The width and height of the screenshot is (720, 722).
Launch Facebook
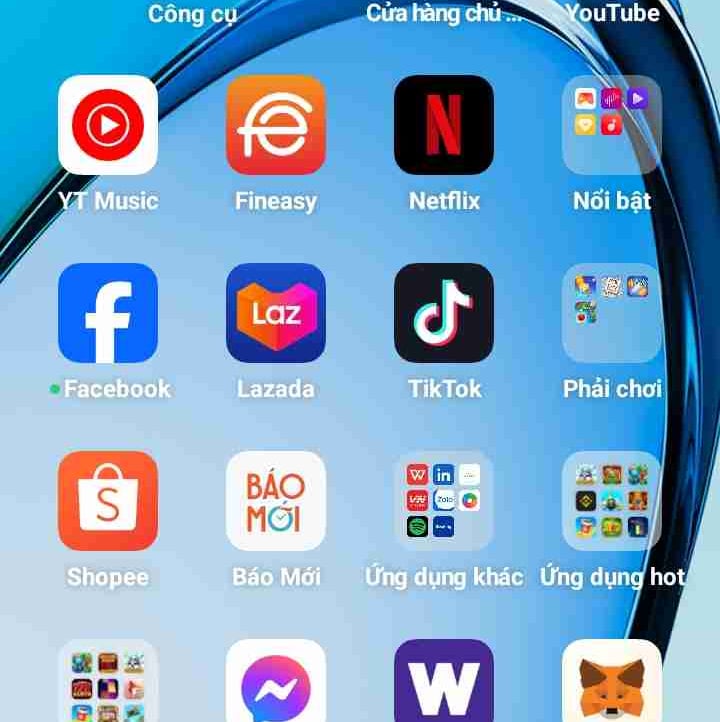click(x=108, y=313)
